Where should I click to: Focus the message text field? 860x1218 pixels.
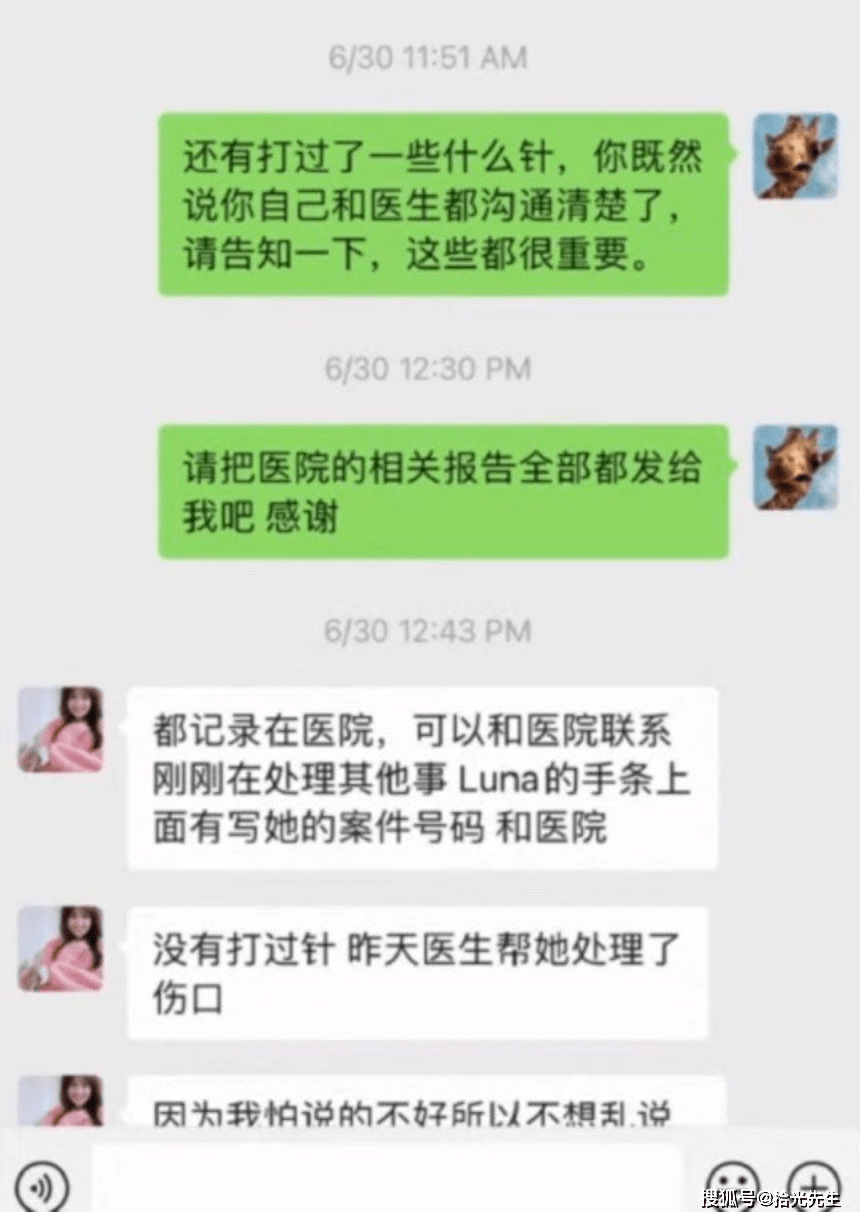coord(390,1185)
